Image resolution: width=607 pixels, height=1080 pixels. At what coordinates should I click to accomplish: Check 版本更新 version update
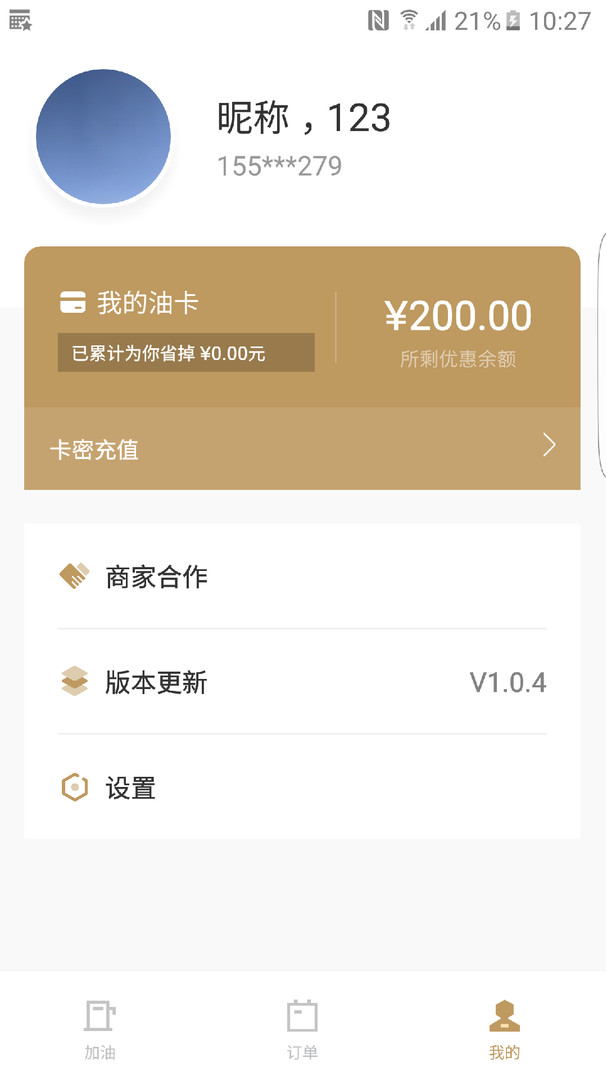(x=302, y=682)
